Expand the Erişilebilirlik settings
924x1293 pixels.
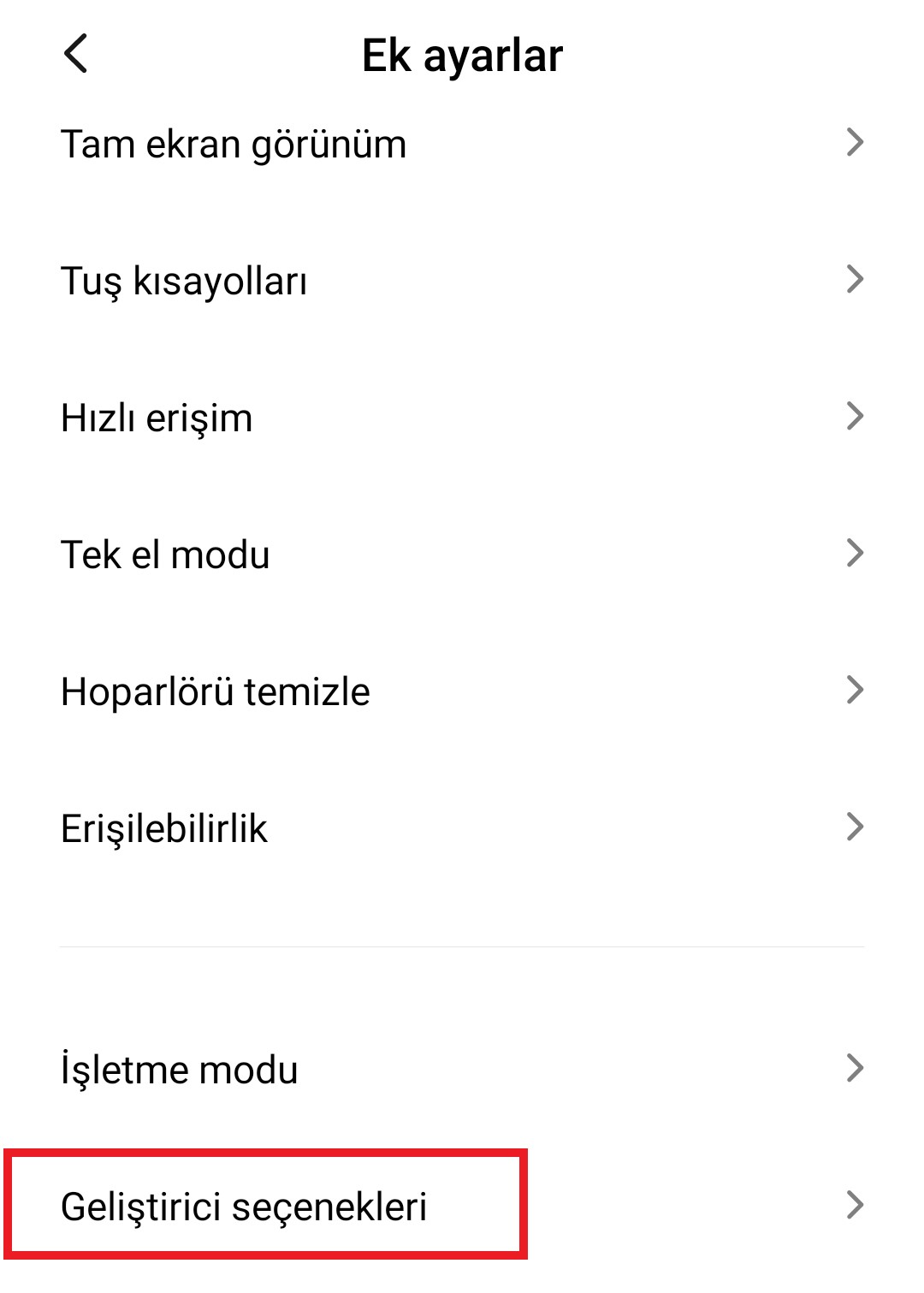click(x=165, y=827)
